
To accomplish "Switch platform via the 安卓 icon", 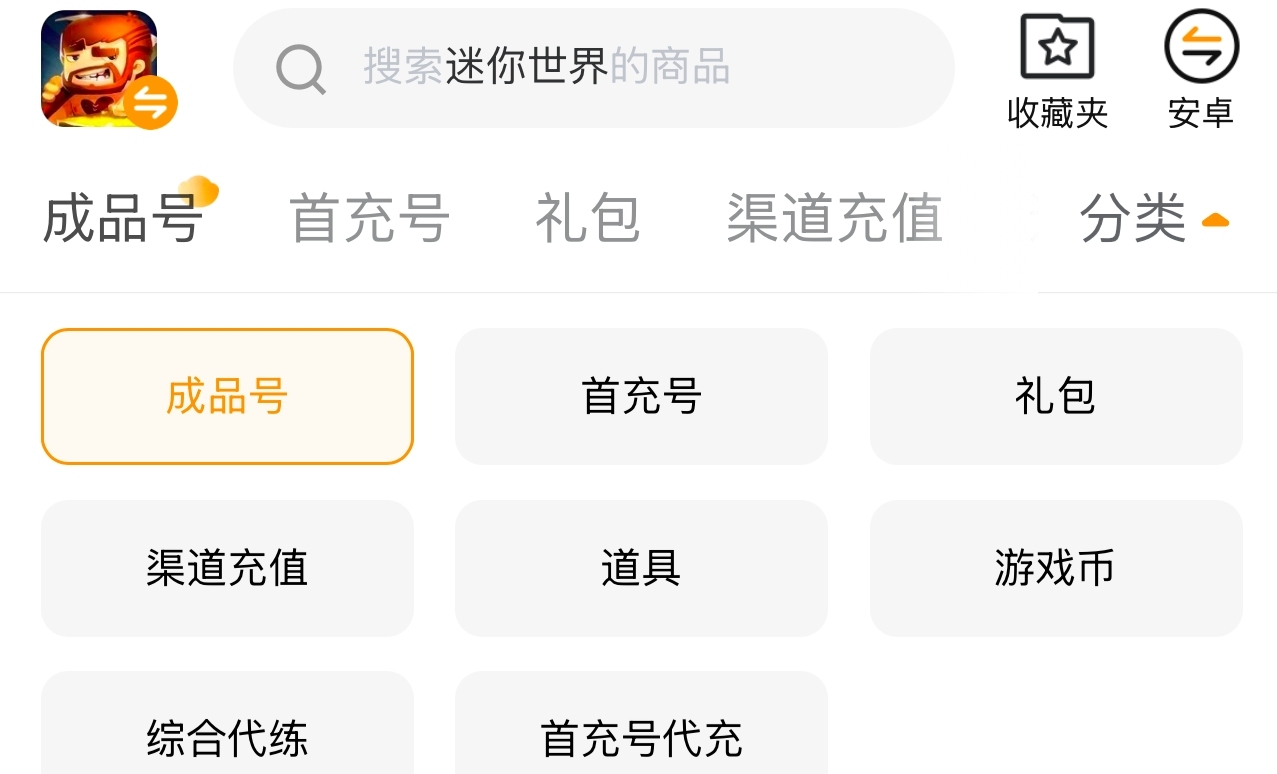I will tap(1201, 72).
